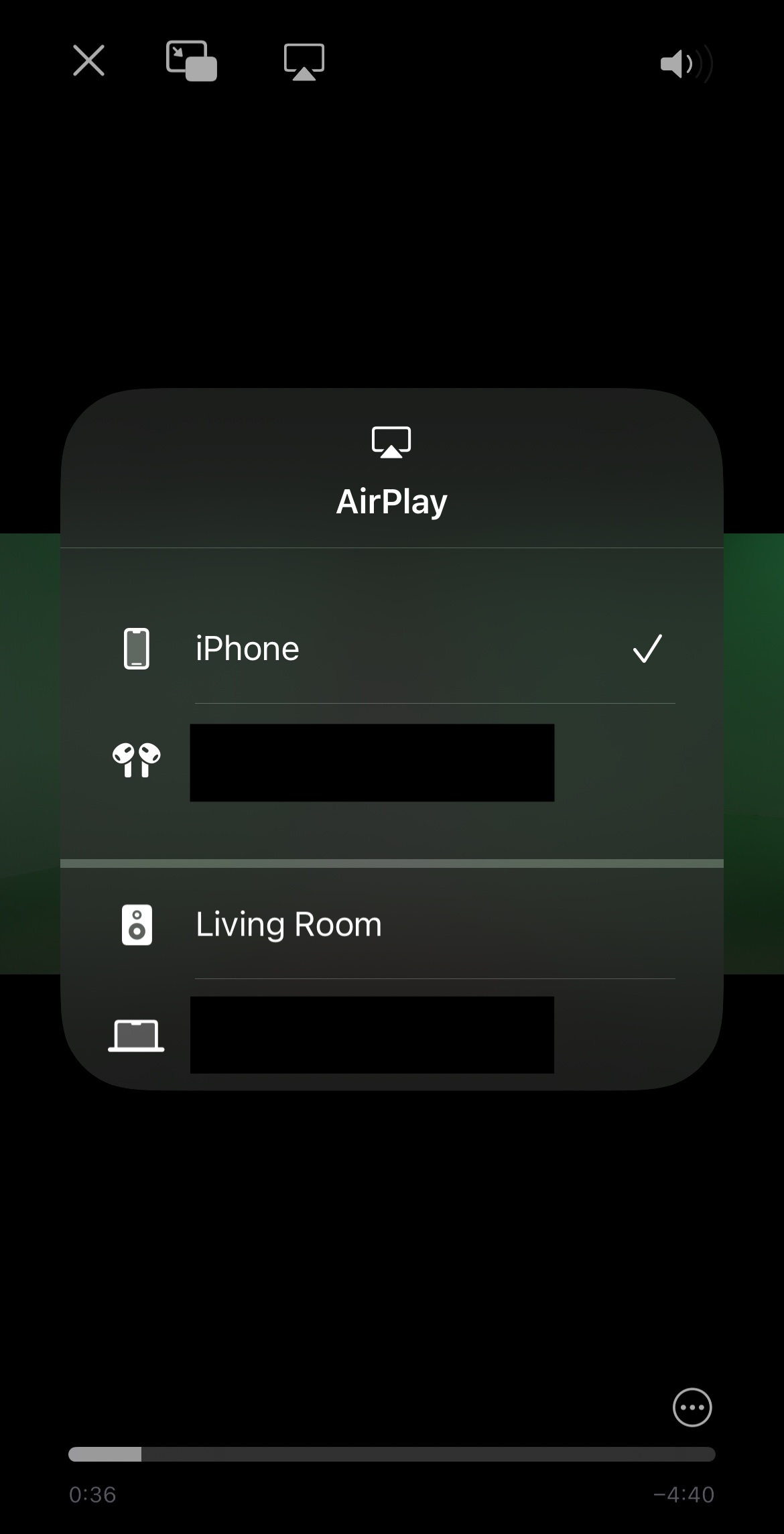The width and height of the screenshot is (784, 1534).
Task: Select iPhone as the playback device
Action: 391,648
